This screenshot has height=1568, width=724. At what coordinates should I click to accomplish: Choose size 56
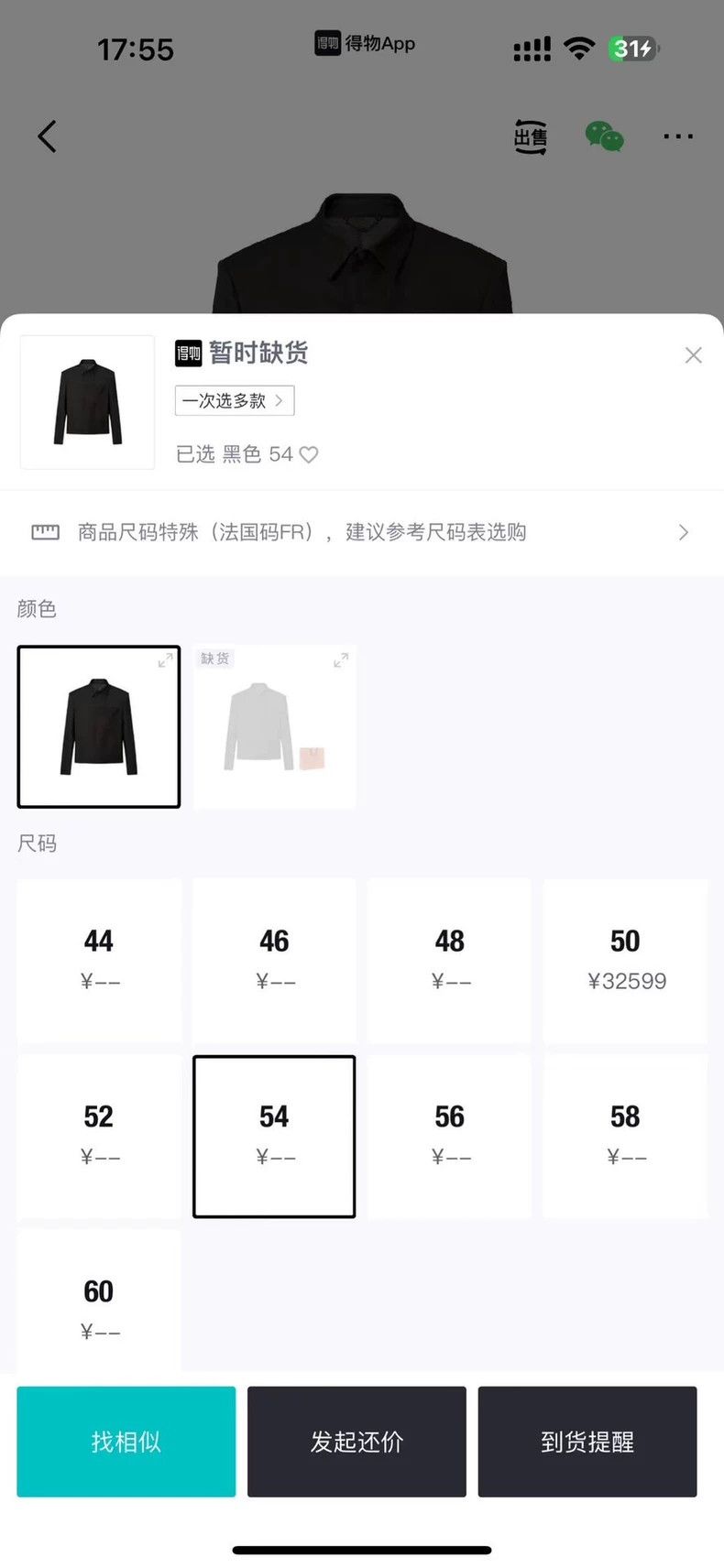click(x=450, y=1136)
